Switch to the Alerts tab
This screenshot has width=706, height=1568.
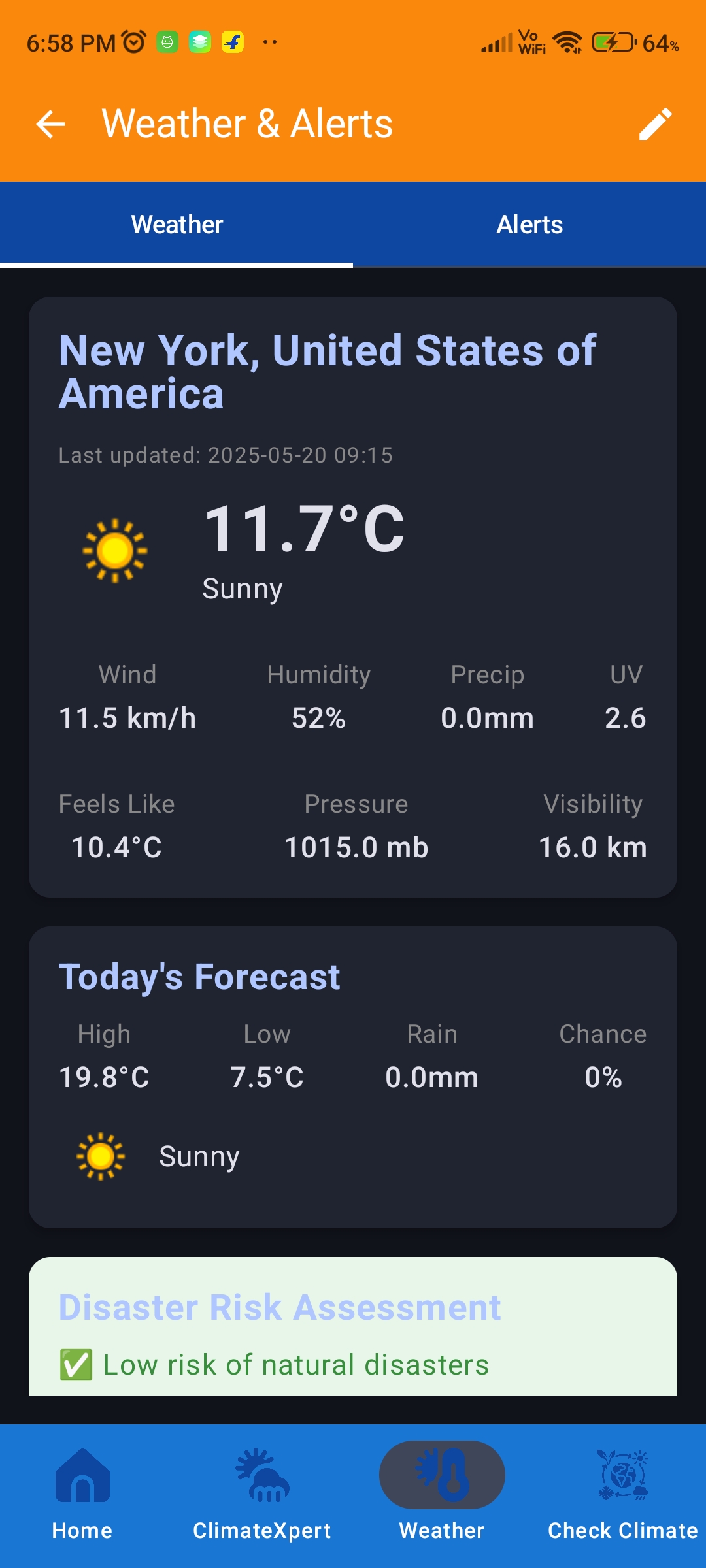click(529, 225)
